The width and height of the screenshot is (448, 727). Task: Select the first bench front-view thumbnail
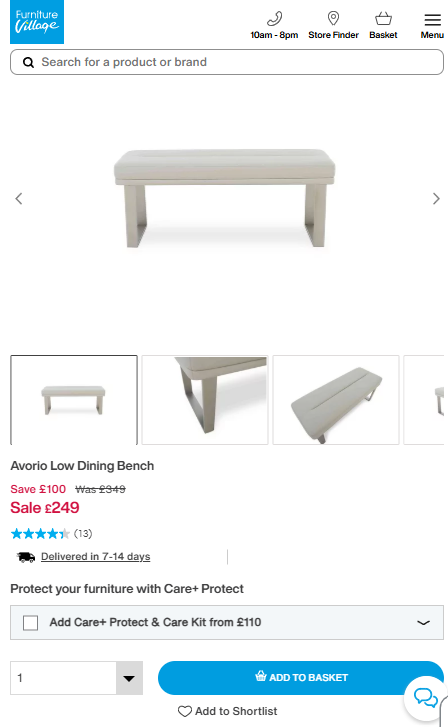click(74, 400)
